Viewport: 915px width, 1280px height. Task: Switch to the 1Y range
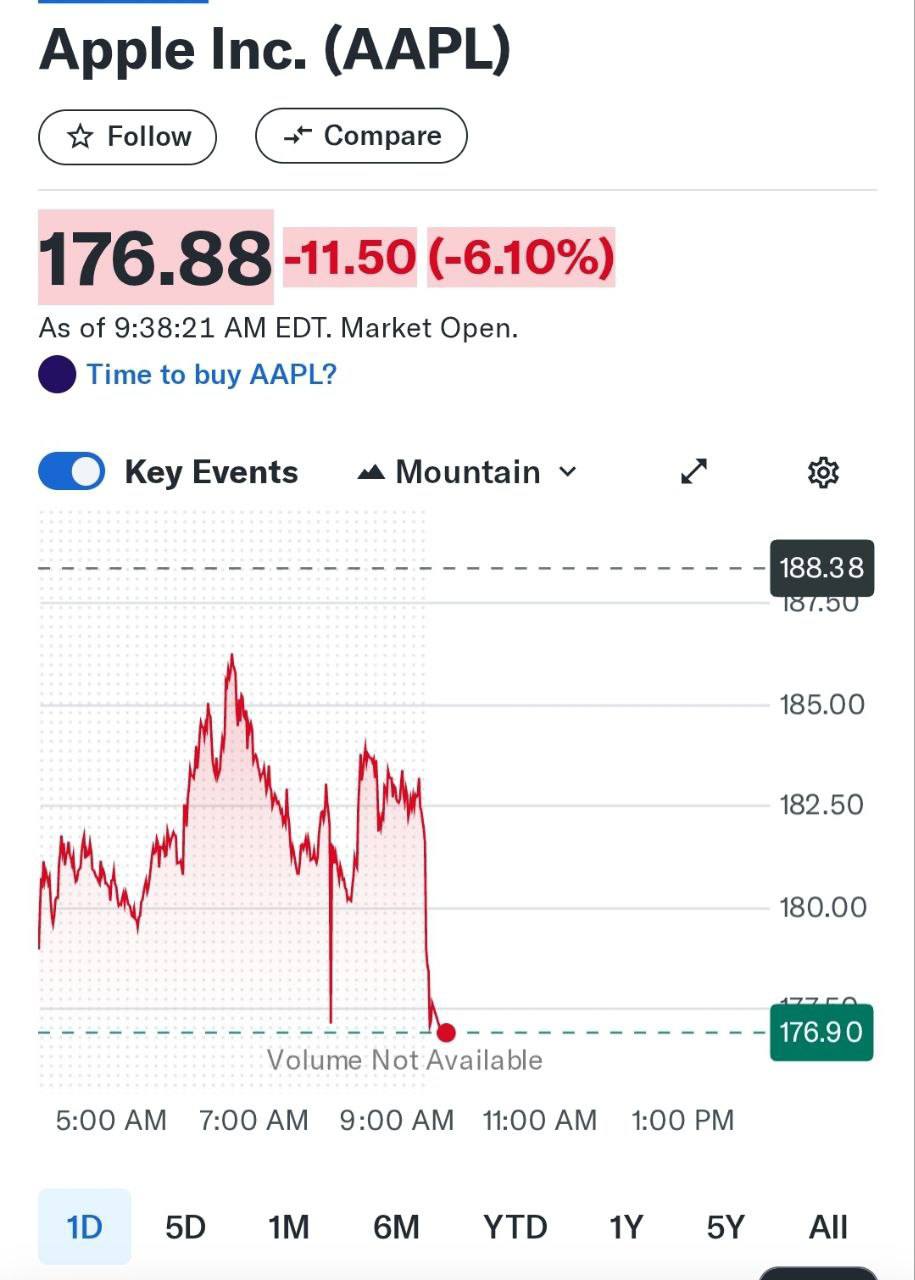tap(626, 1226)
